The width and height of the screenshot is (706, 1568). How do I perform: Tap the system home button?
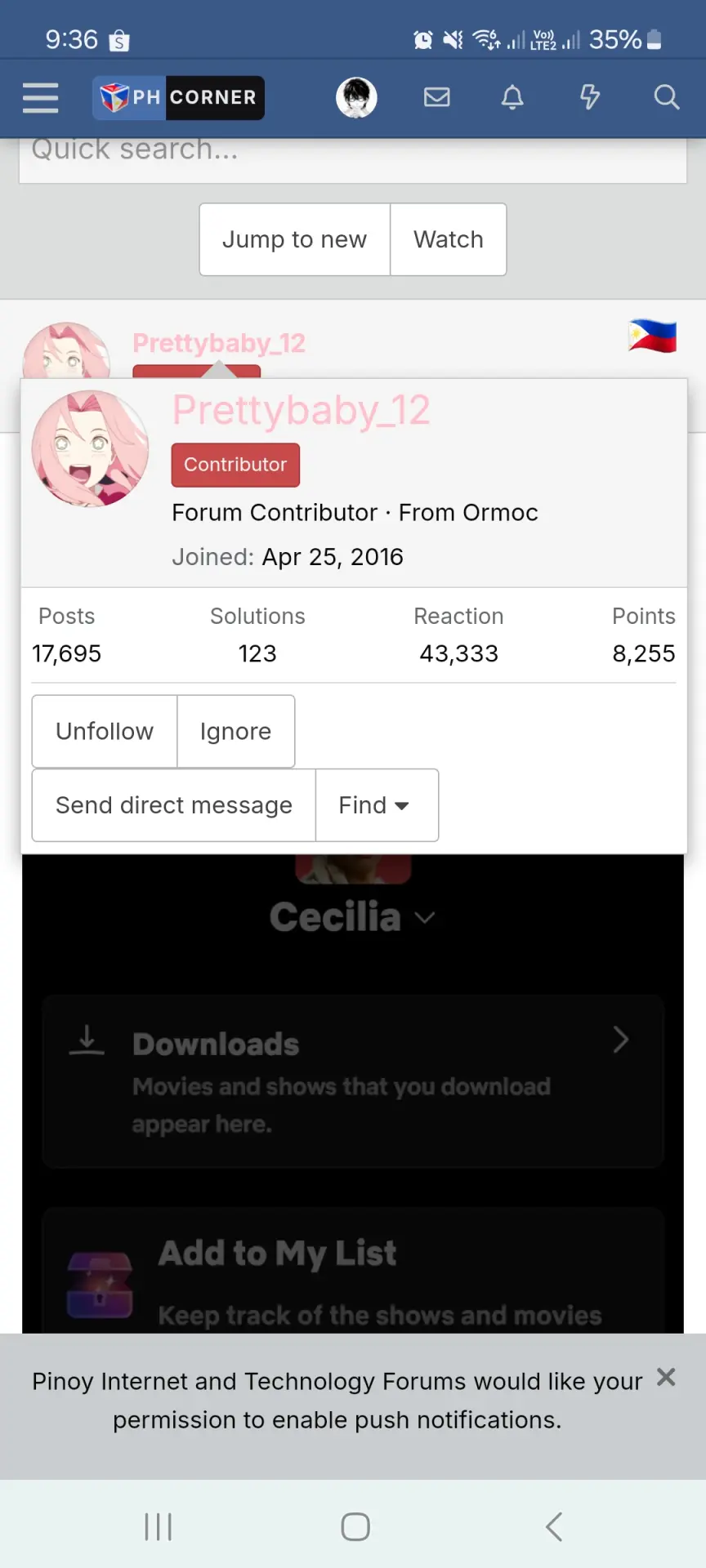[x=355, y=1526]
